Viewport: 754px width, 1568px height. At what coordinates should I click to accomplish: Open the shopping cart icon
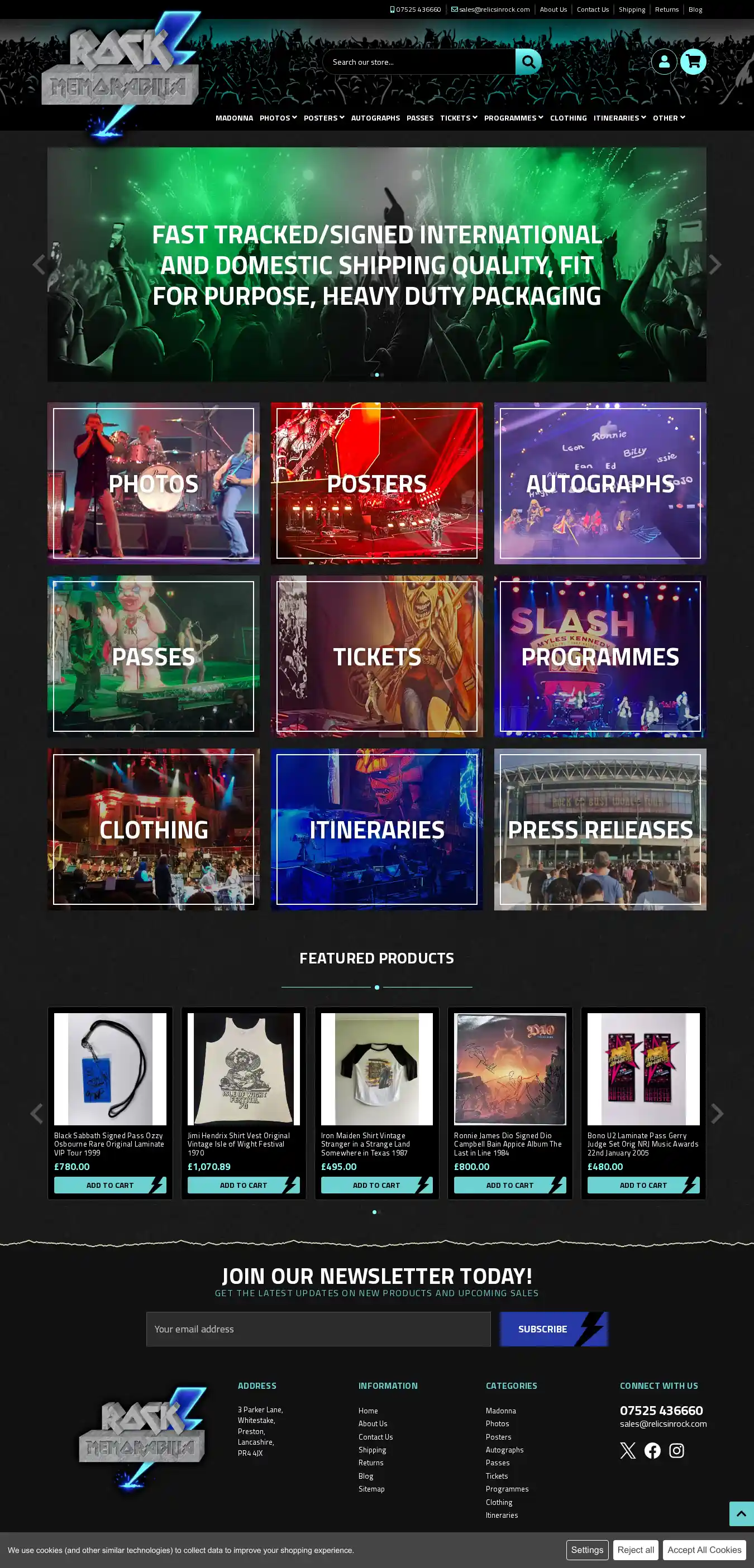pyautogui.click(x=693, y=61)
